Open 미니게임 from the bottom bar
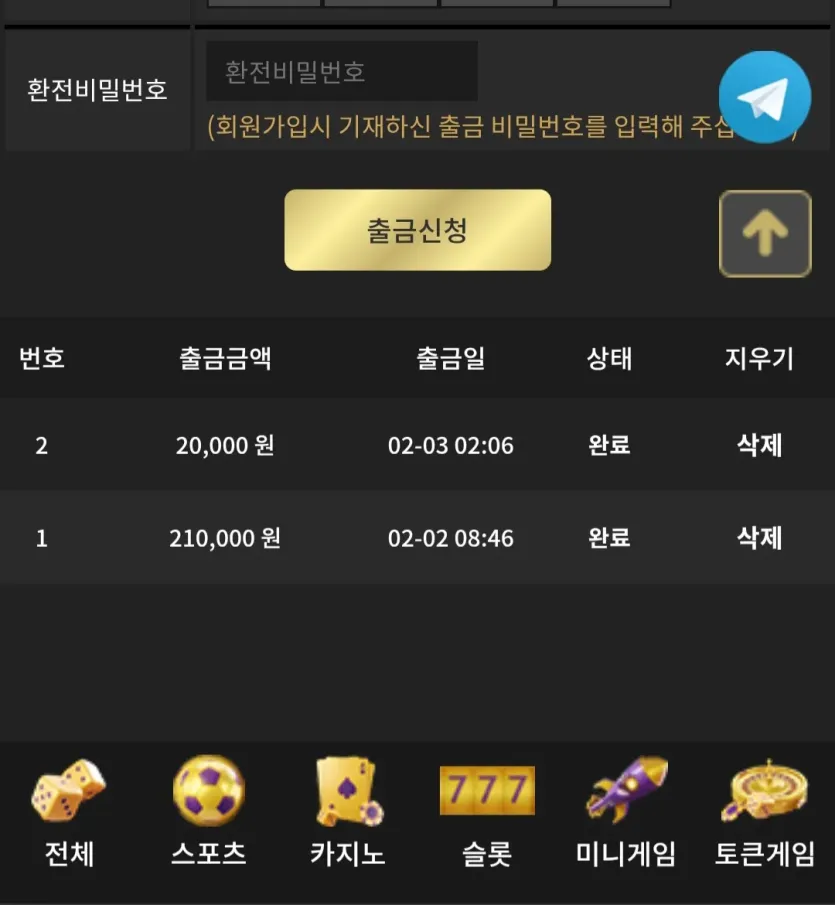The image size is (835, 905). pos(626,813)
